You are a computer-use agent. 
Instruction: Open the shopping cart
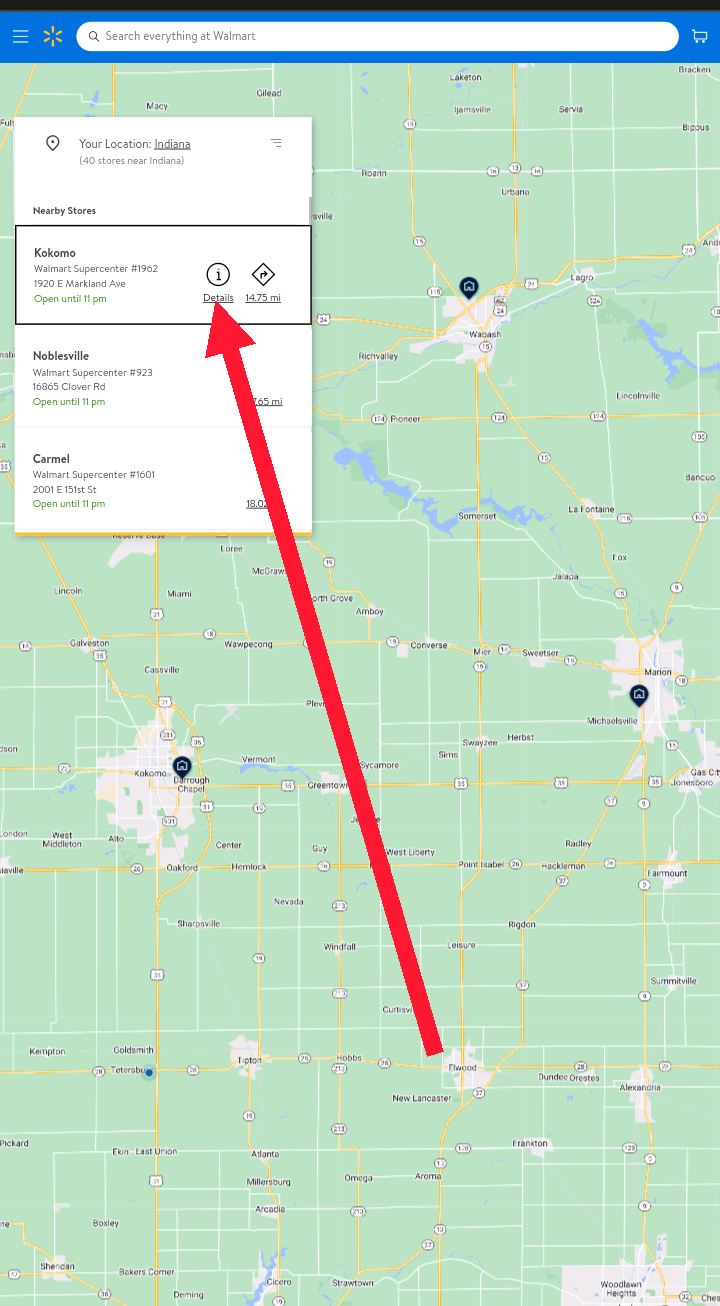click(699, 37)
